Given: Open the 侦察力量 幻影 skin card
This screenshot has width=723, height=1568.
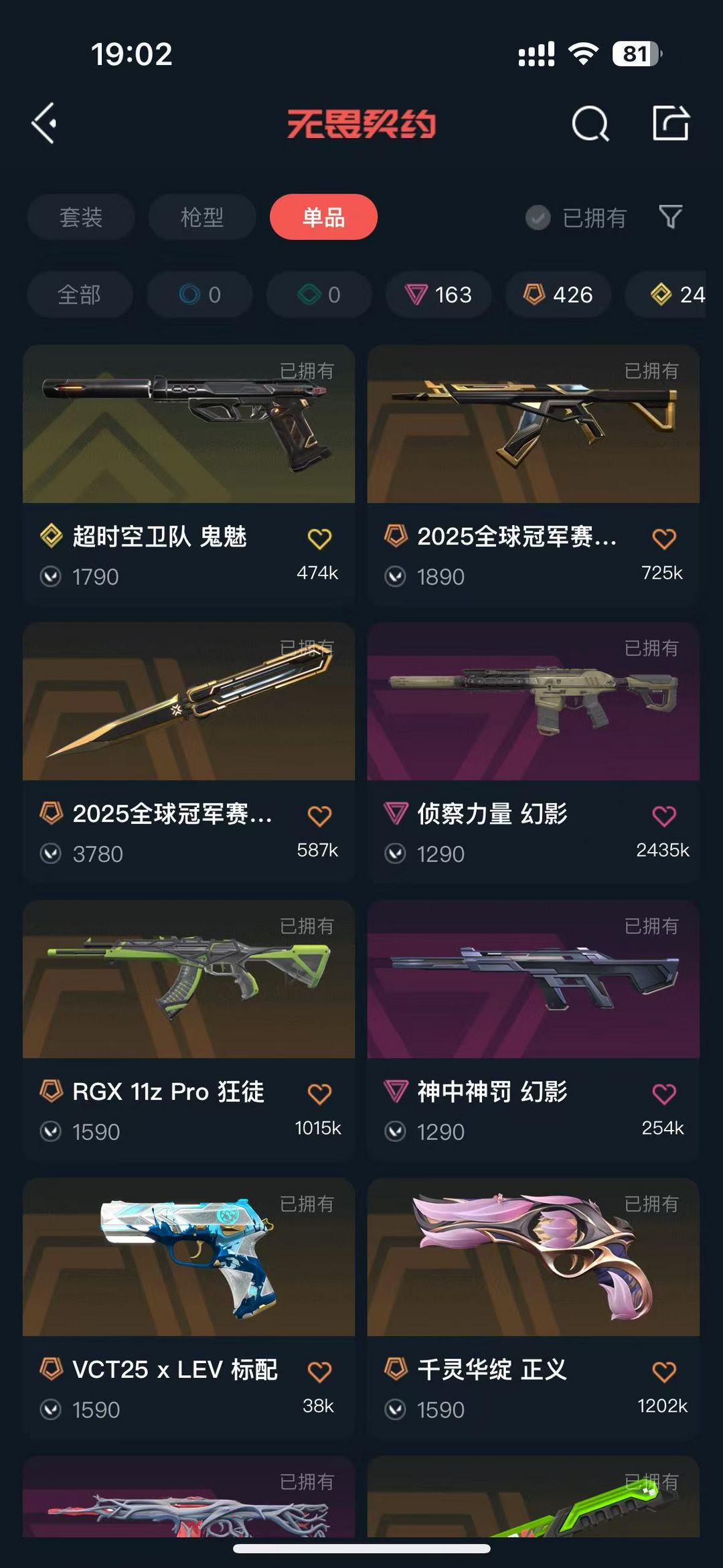Looking at the screenshot, I should pyautogui.click(x=533, y=702).
